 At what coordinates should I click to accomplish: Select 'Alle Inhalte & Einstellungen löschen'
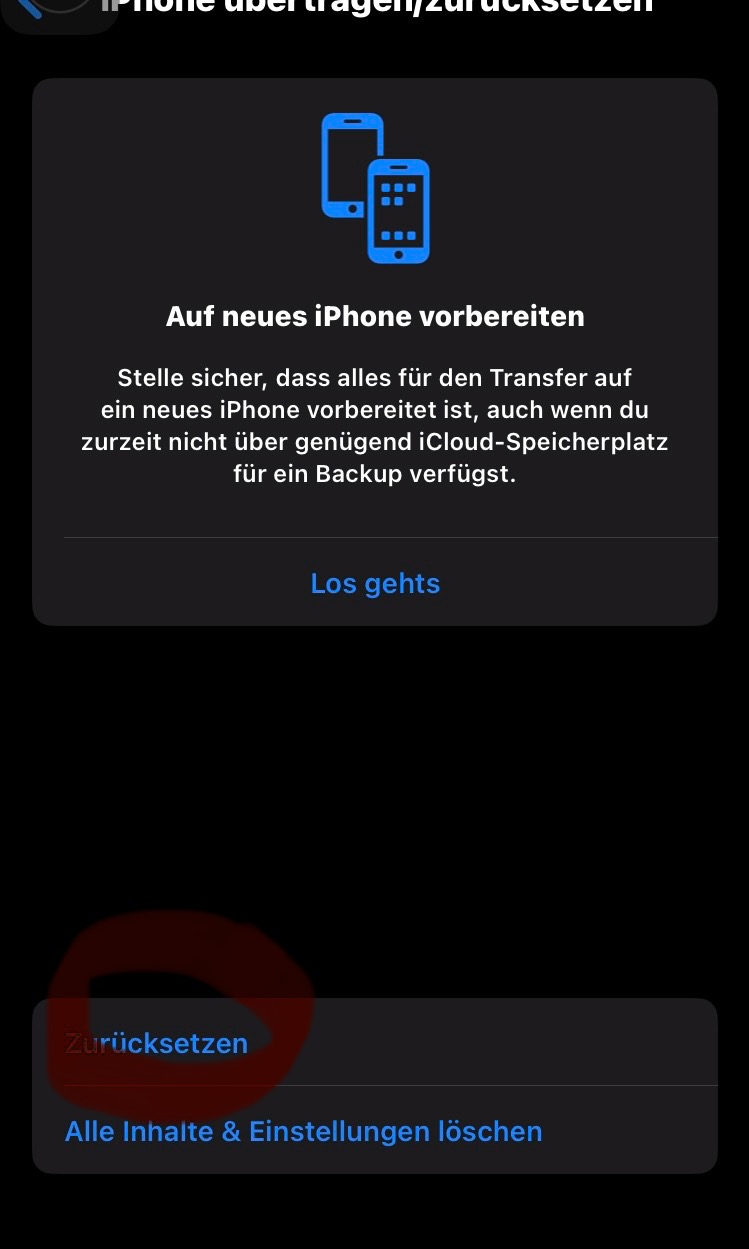coord(303,1131)
